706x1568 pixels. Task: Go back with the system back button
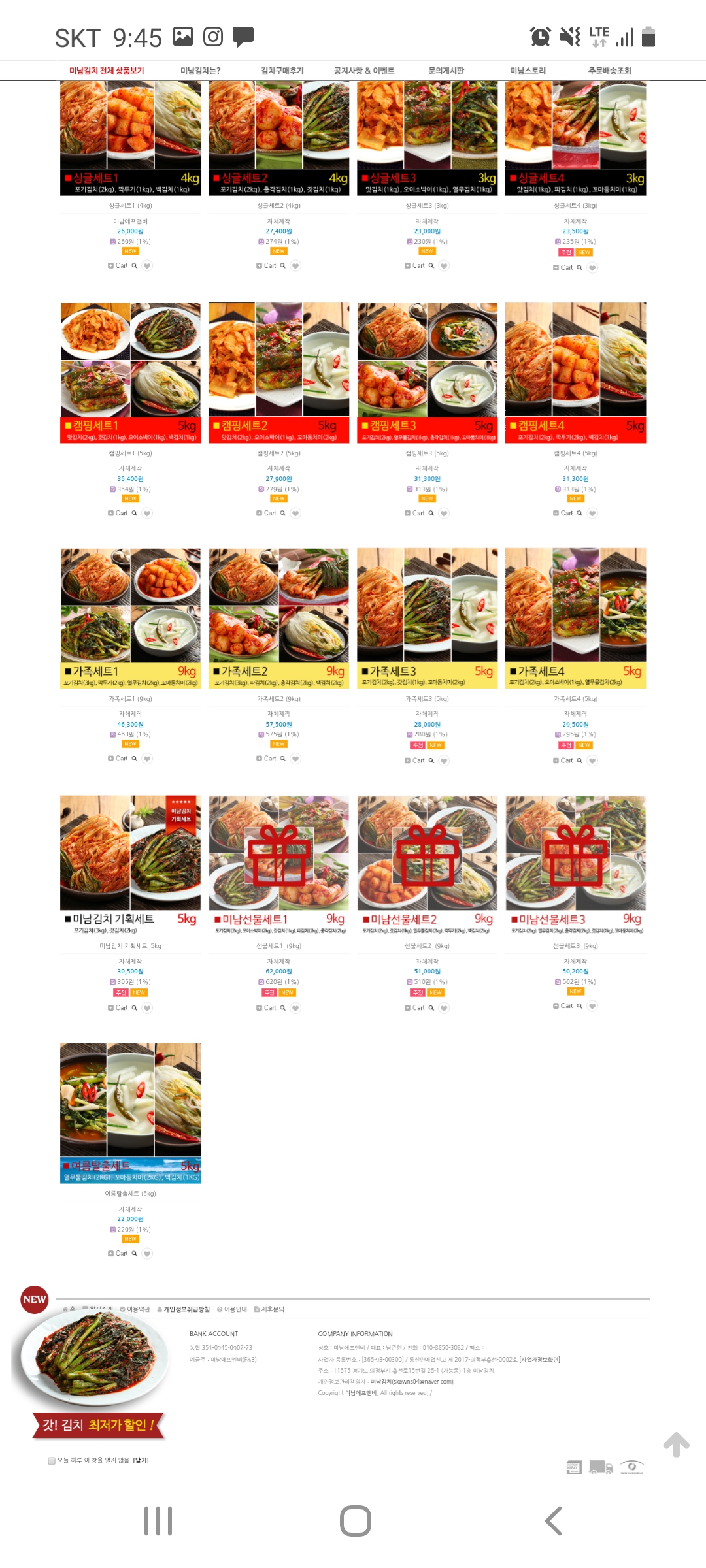tap(553, 1521)
